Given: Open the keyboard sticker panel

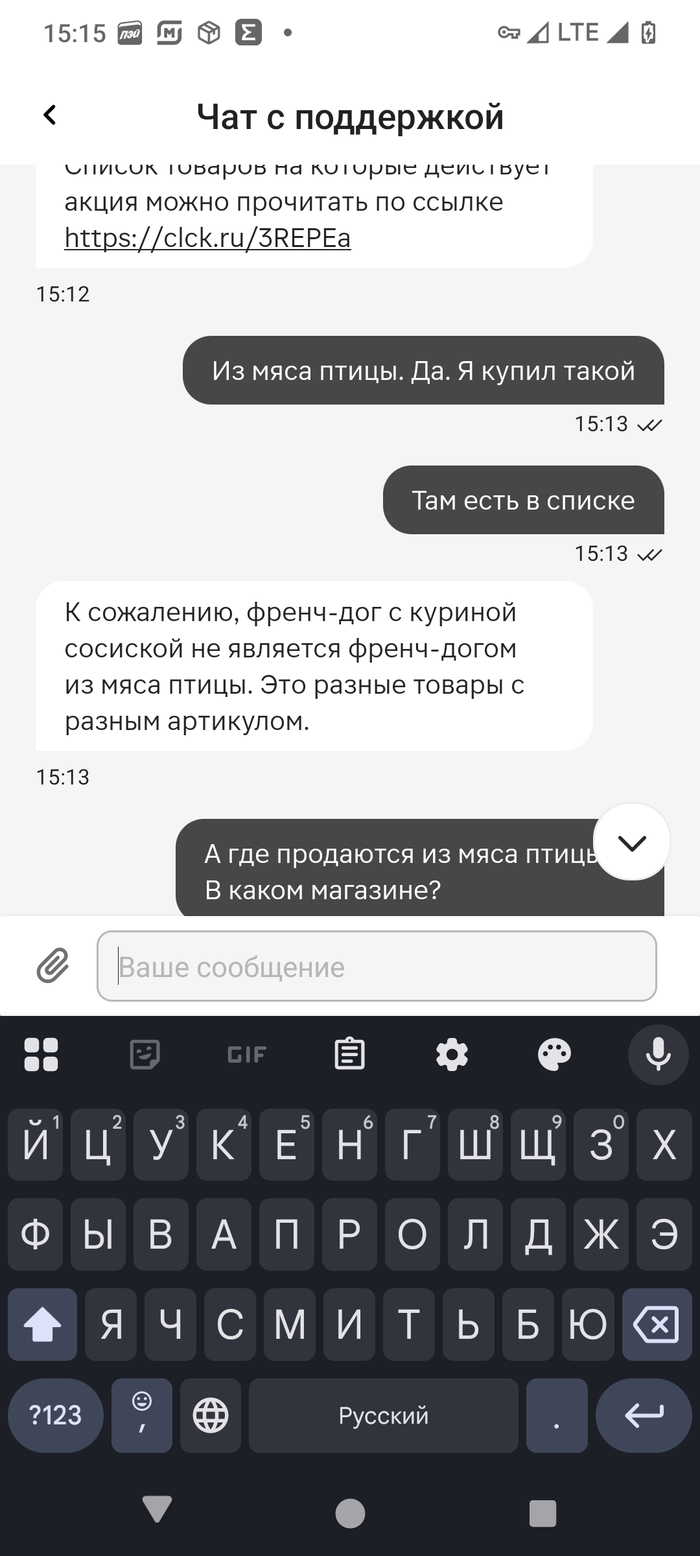Looking at the screenshot, I should 145,1054.
